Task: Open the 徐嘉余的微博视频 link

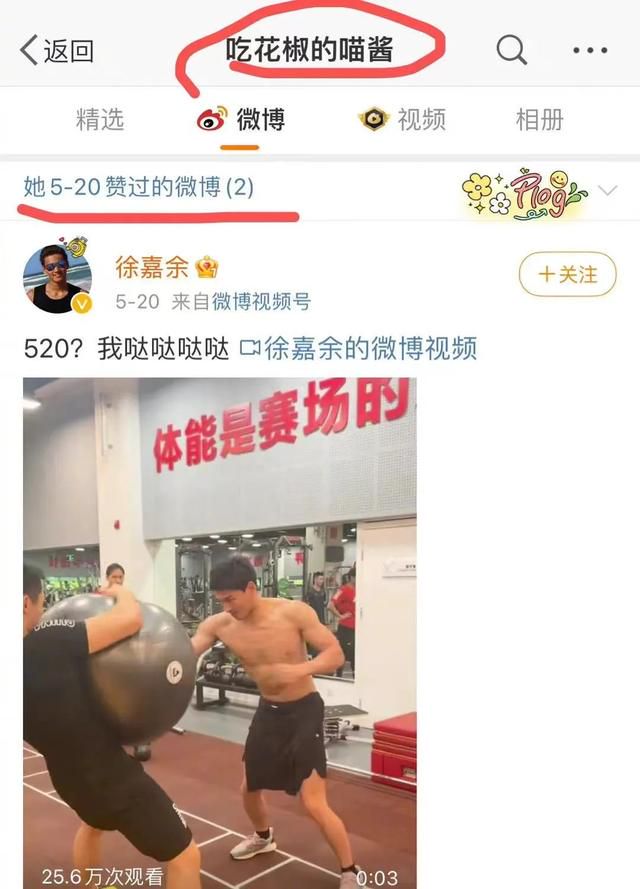Action: click(x=360, y=349)
